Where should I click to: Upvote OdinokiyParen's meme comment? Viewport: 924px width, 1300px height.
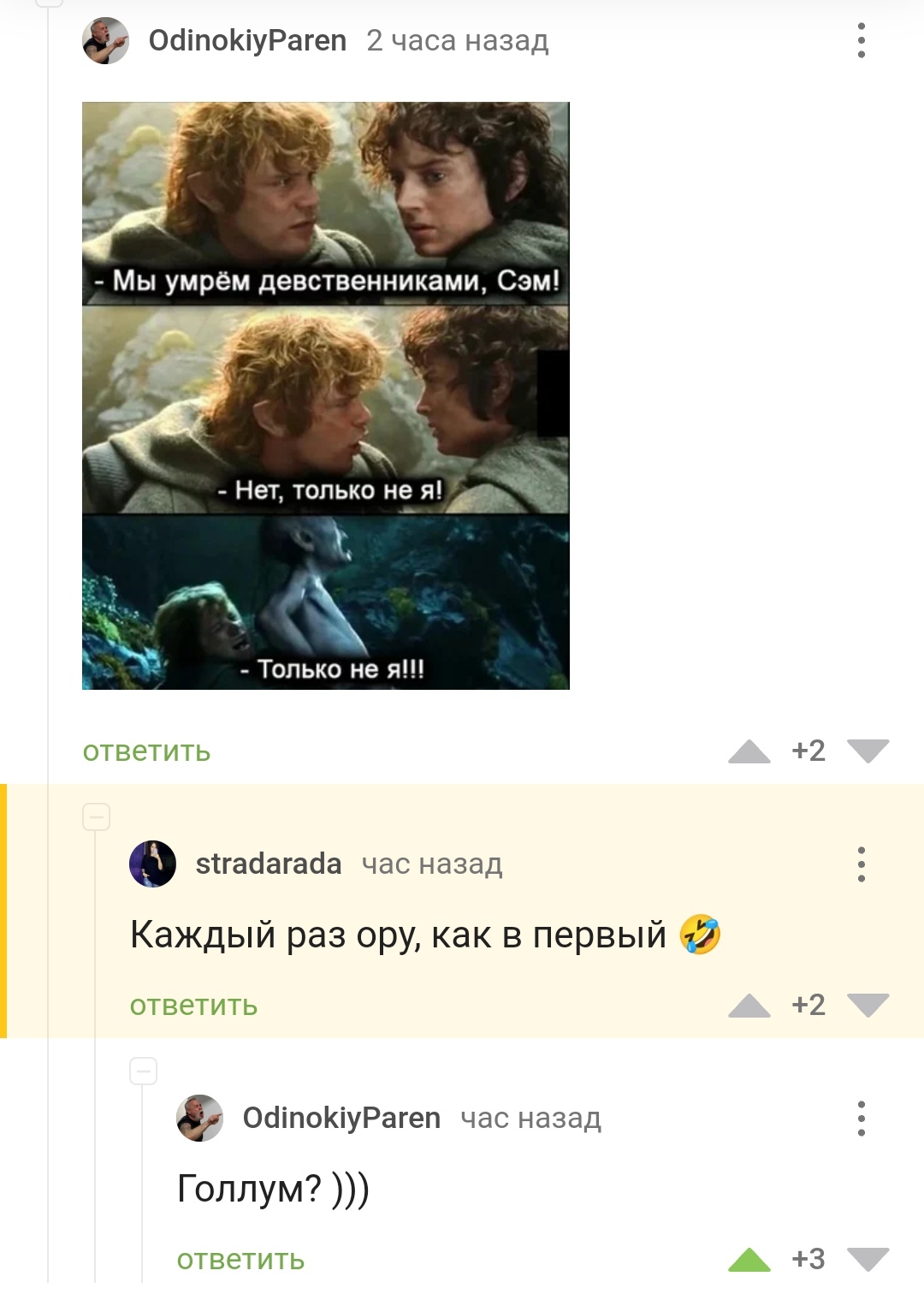tap(749, 751)
